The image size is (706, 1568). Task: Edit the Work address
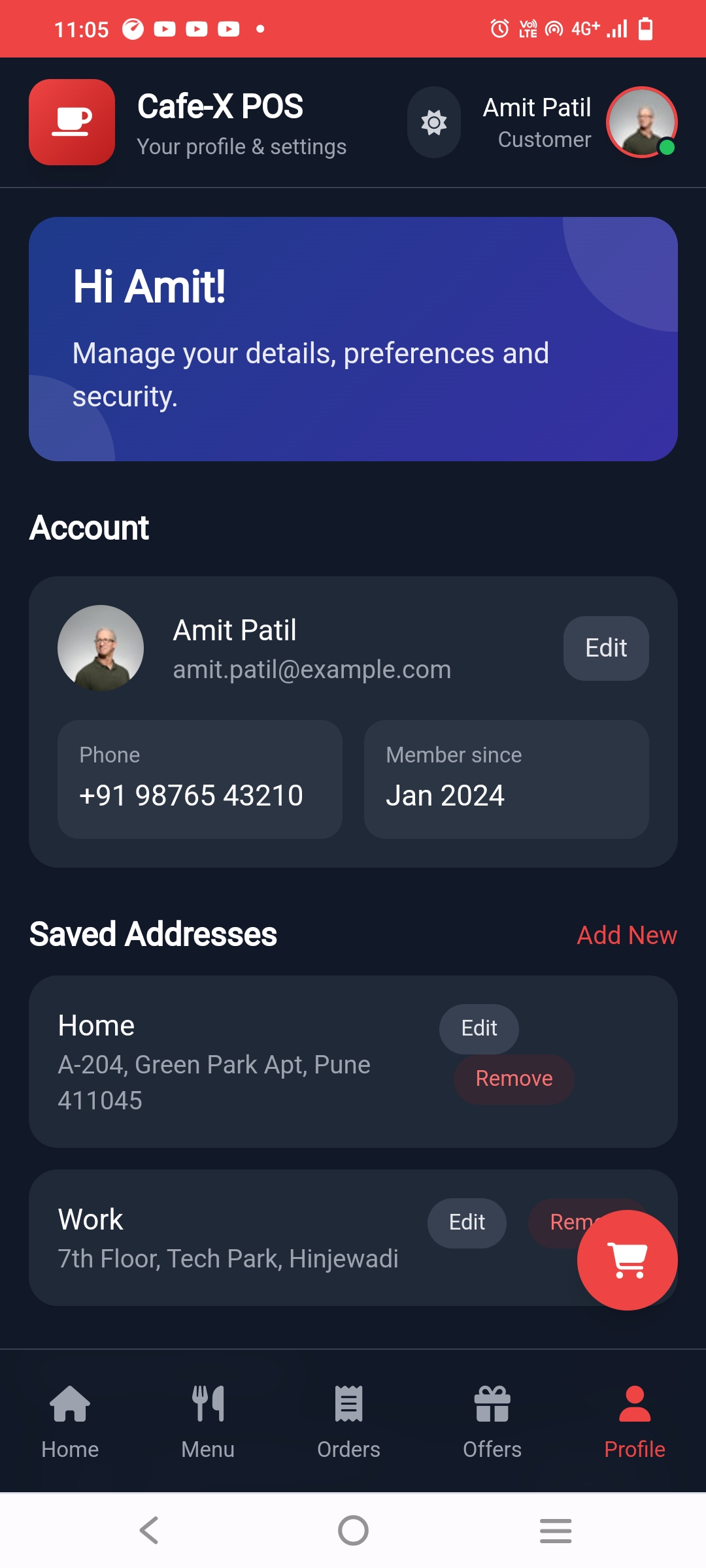point(467,1222)
